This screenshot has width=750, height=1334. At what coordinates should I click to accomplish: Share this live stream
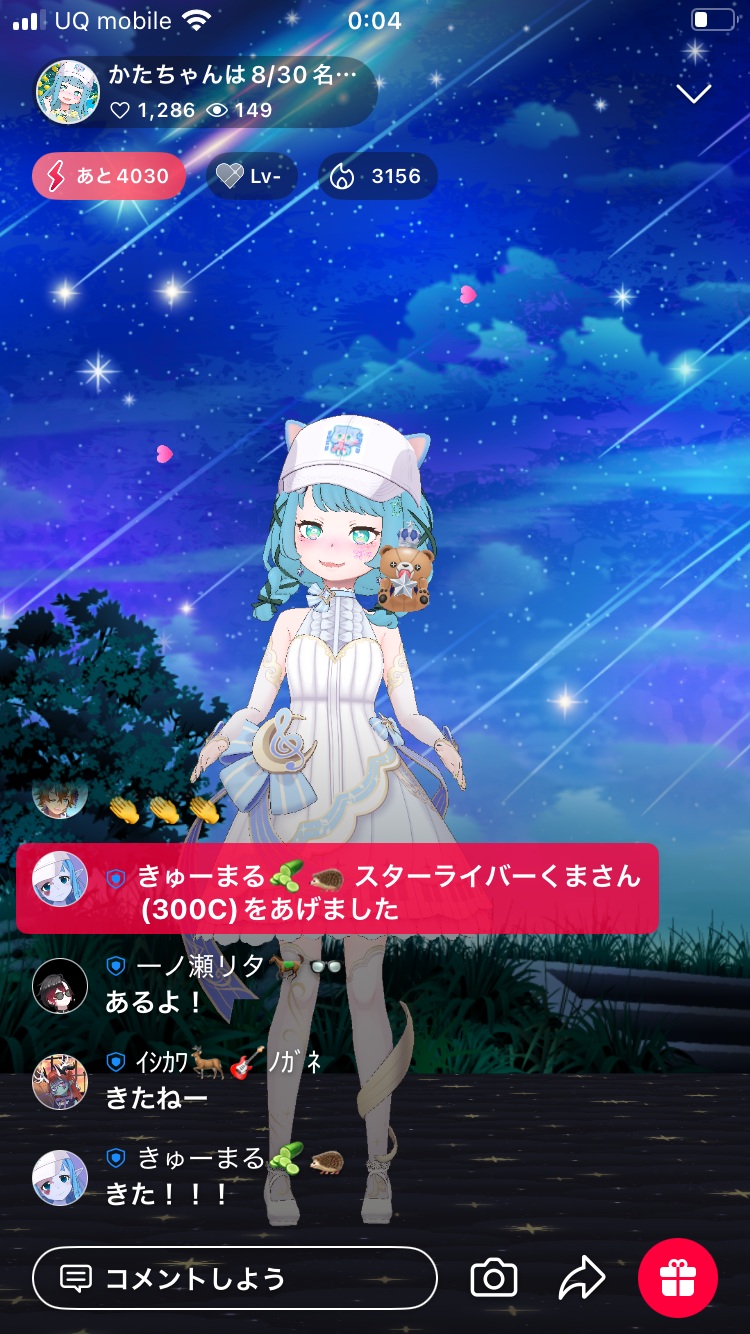tap(582, 1278)
